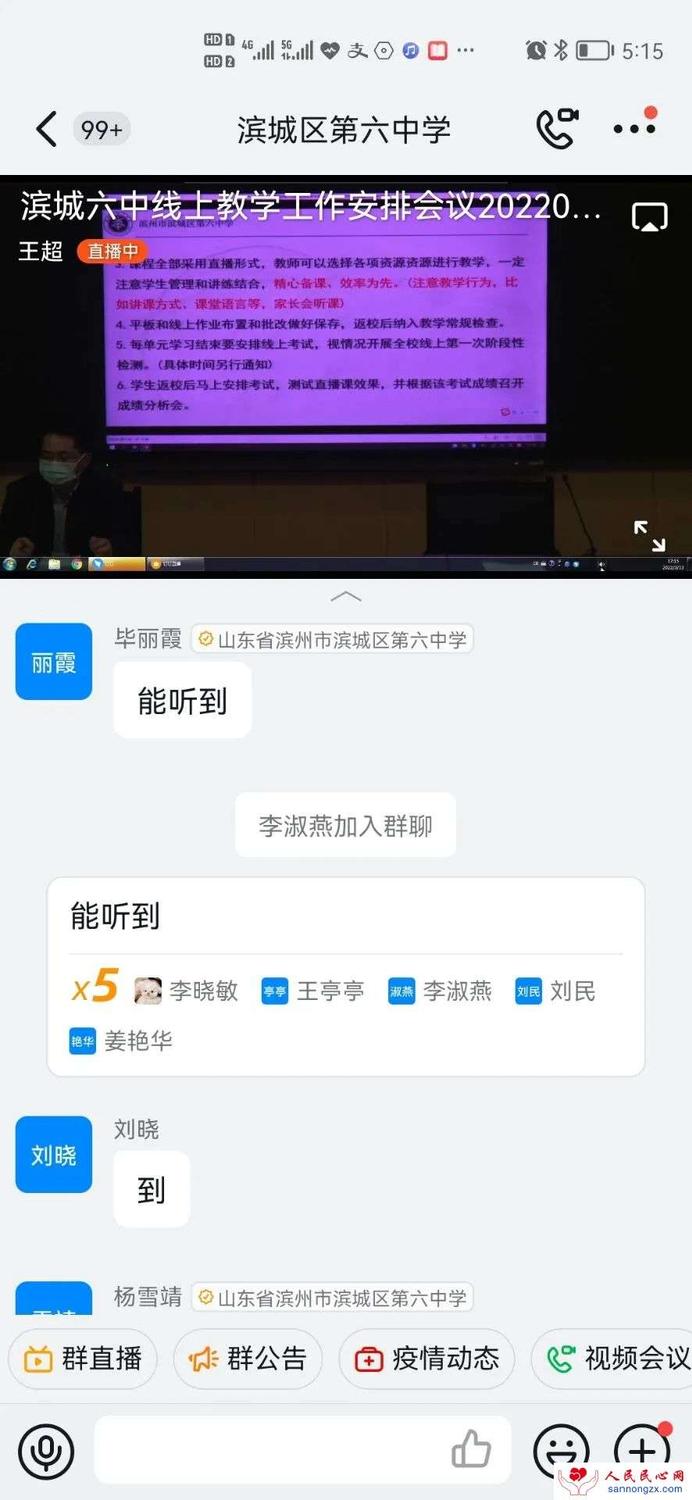Open 刘晓's avatar profile
Viewport: 692px width, 1500px height.
pos(54,1155)
